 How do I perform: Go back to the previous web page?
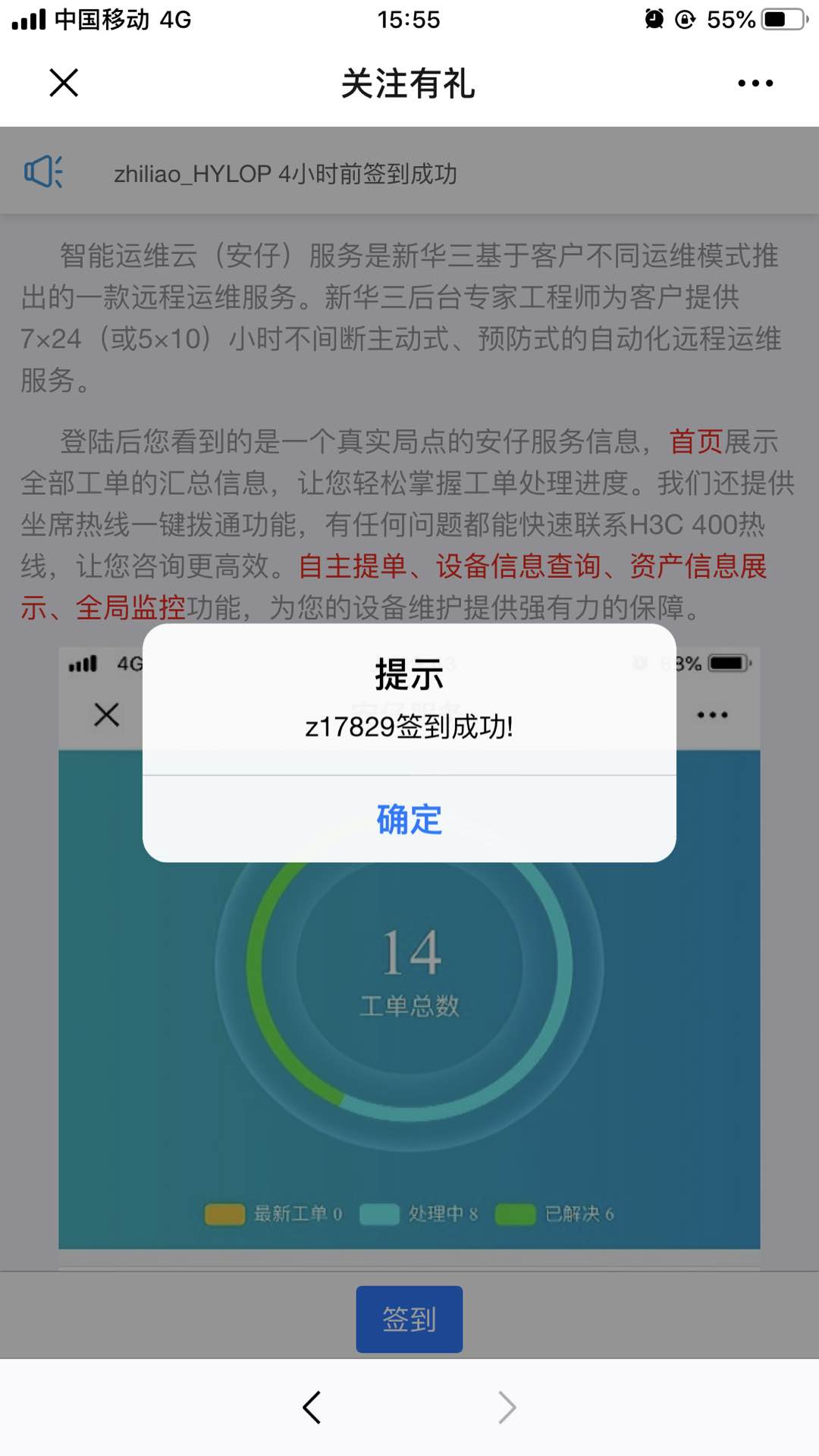pos(312,1407)
